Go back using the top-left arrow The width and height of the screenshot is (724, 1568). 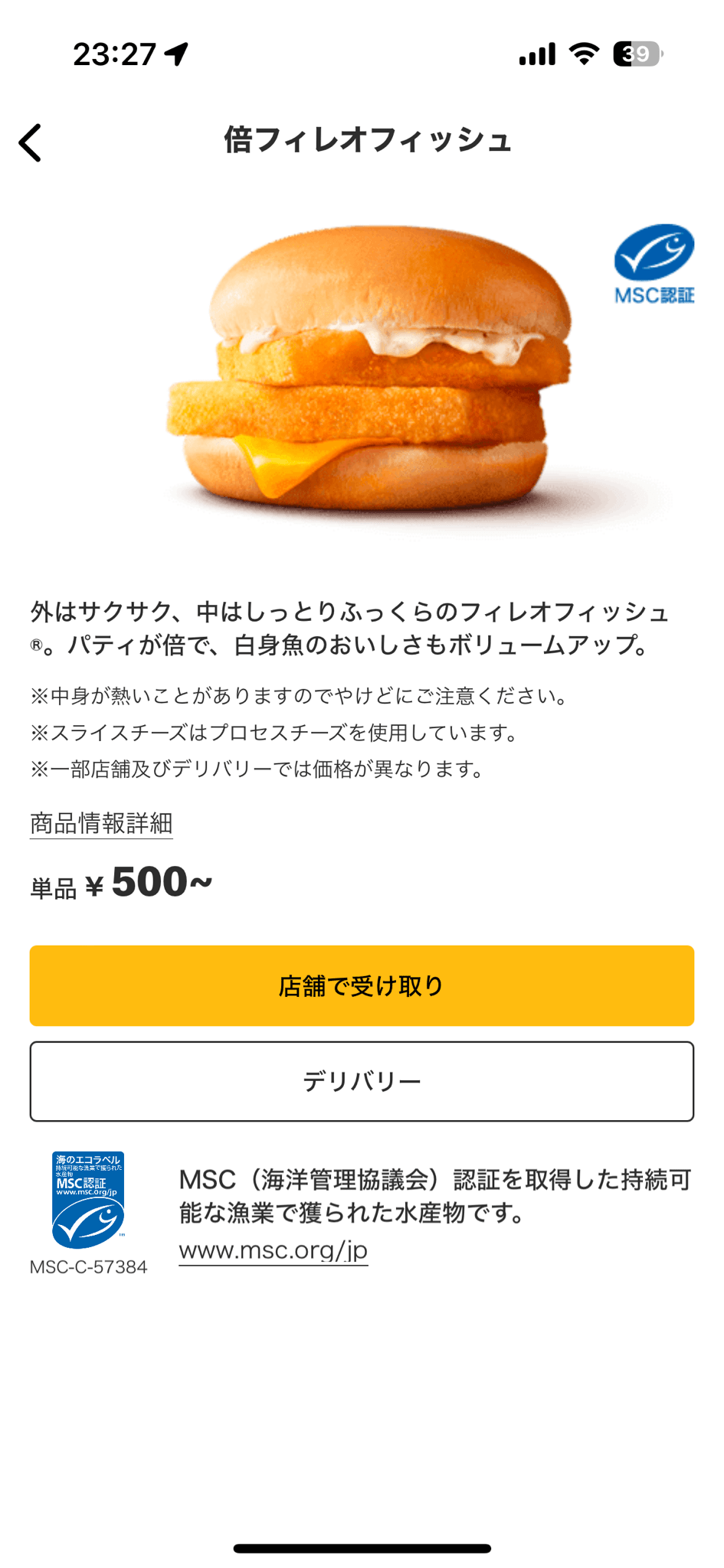(31, 143)
